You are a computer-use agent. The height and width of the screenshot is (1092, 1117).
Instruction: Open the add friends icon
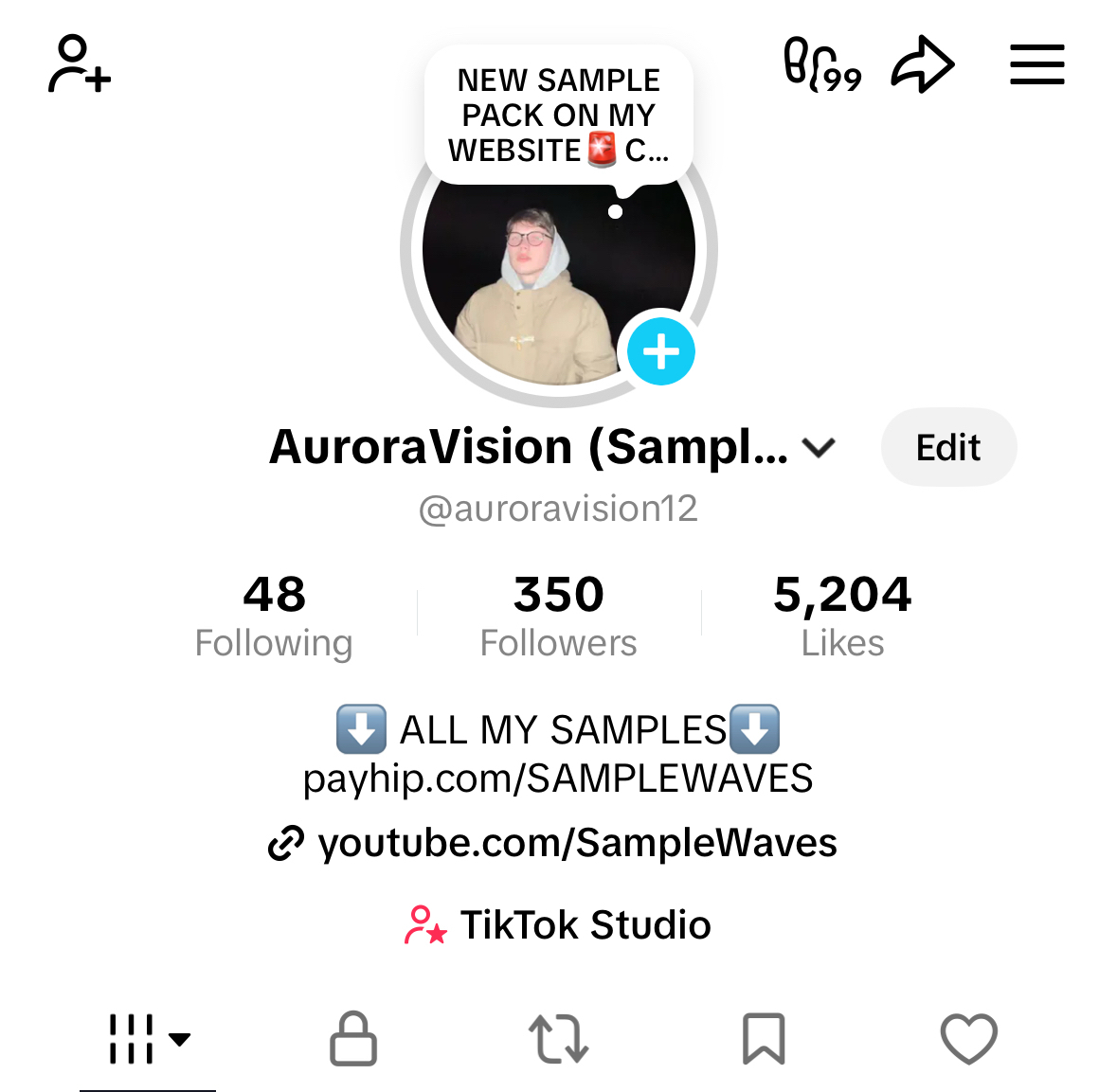click(x=80, y=64)
